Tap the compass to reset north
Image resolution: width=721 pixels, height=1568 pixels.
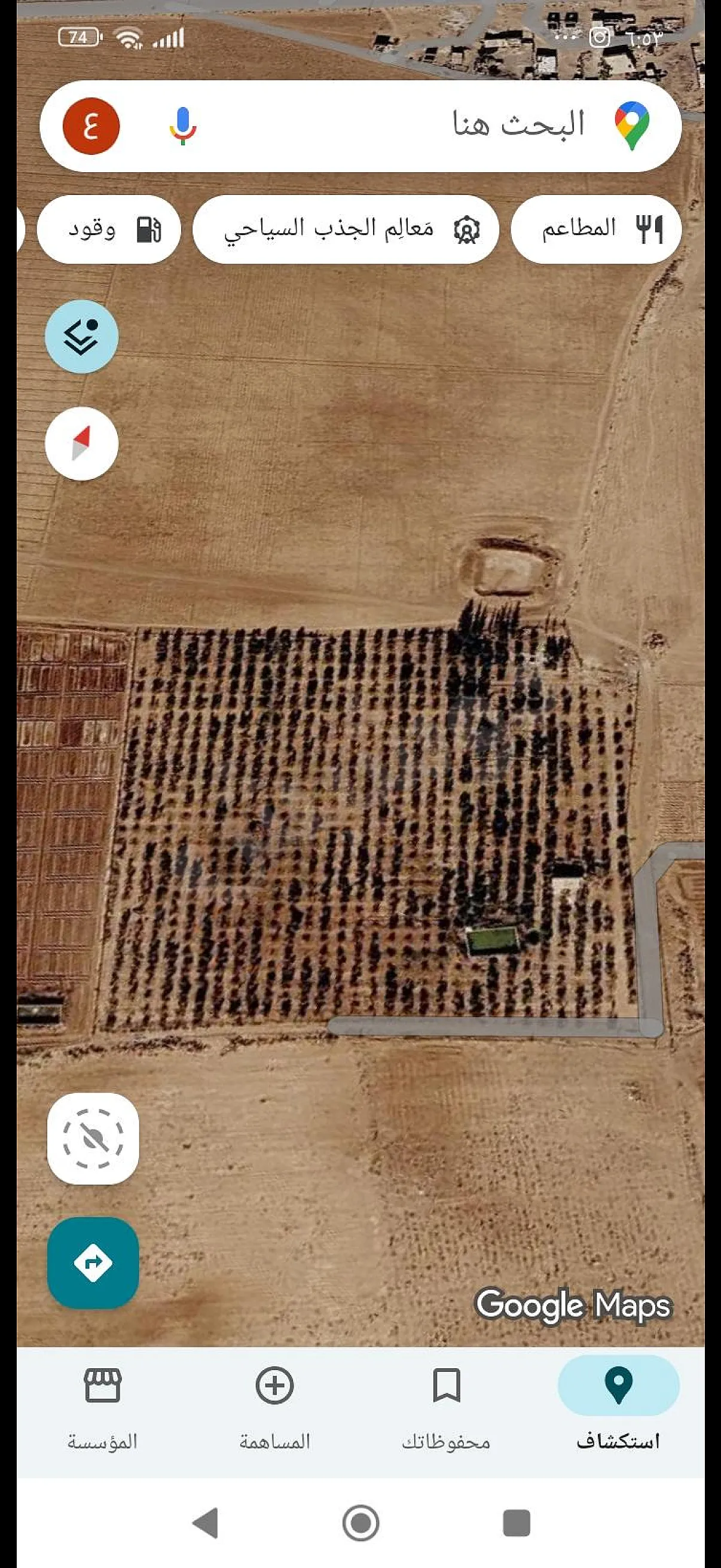[x=81, y=443]
